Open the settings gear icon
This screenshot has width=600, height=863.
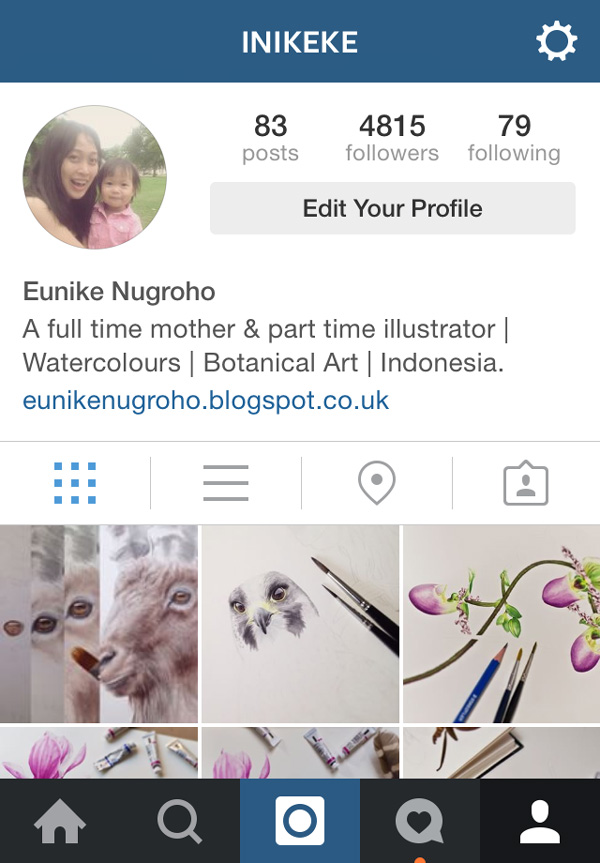pos(557,41)
